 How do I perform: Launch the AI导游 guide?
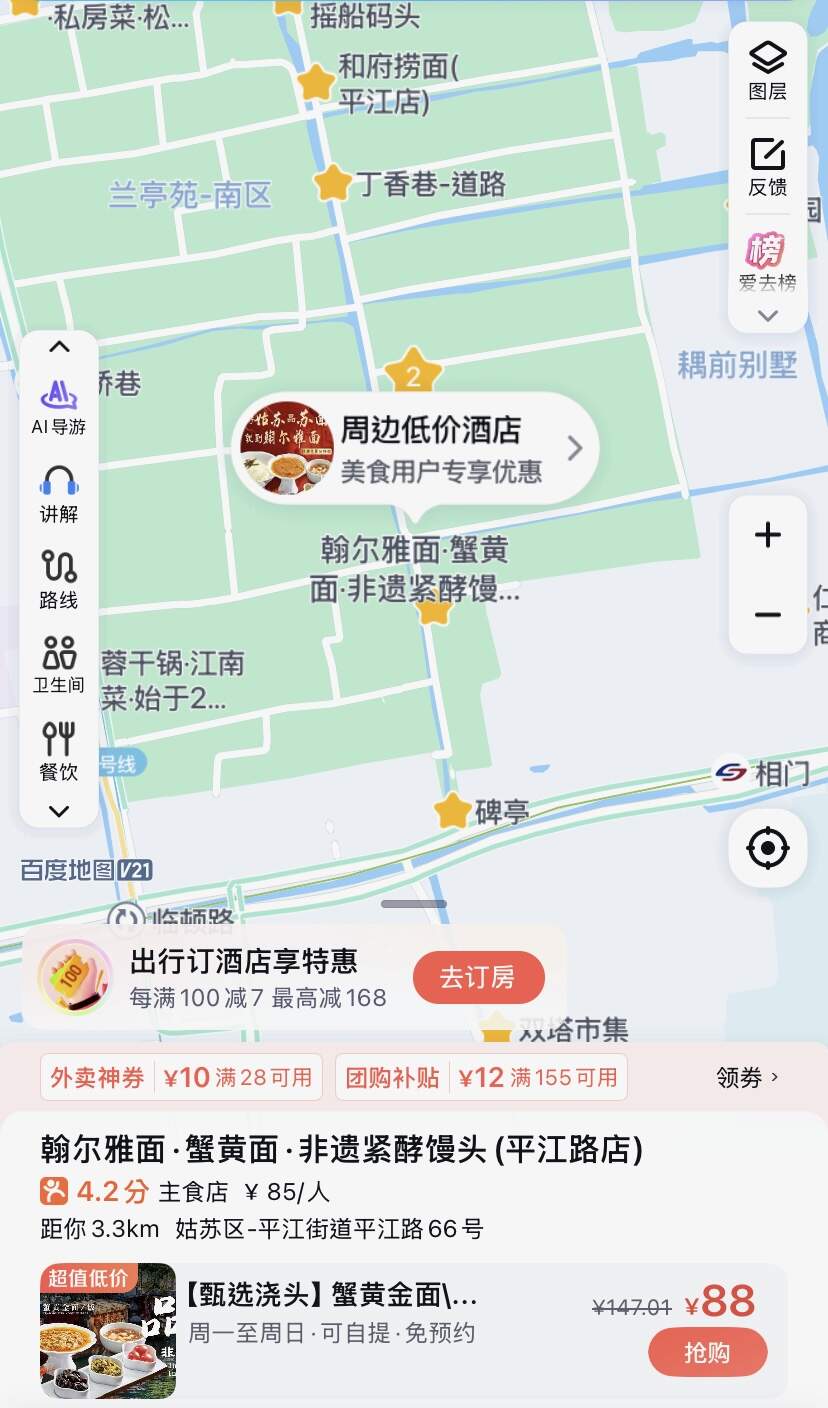59,407
